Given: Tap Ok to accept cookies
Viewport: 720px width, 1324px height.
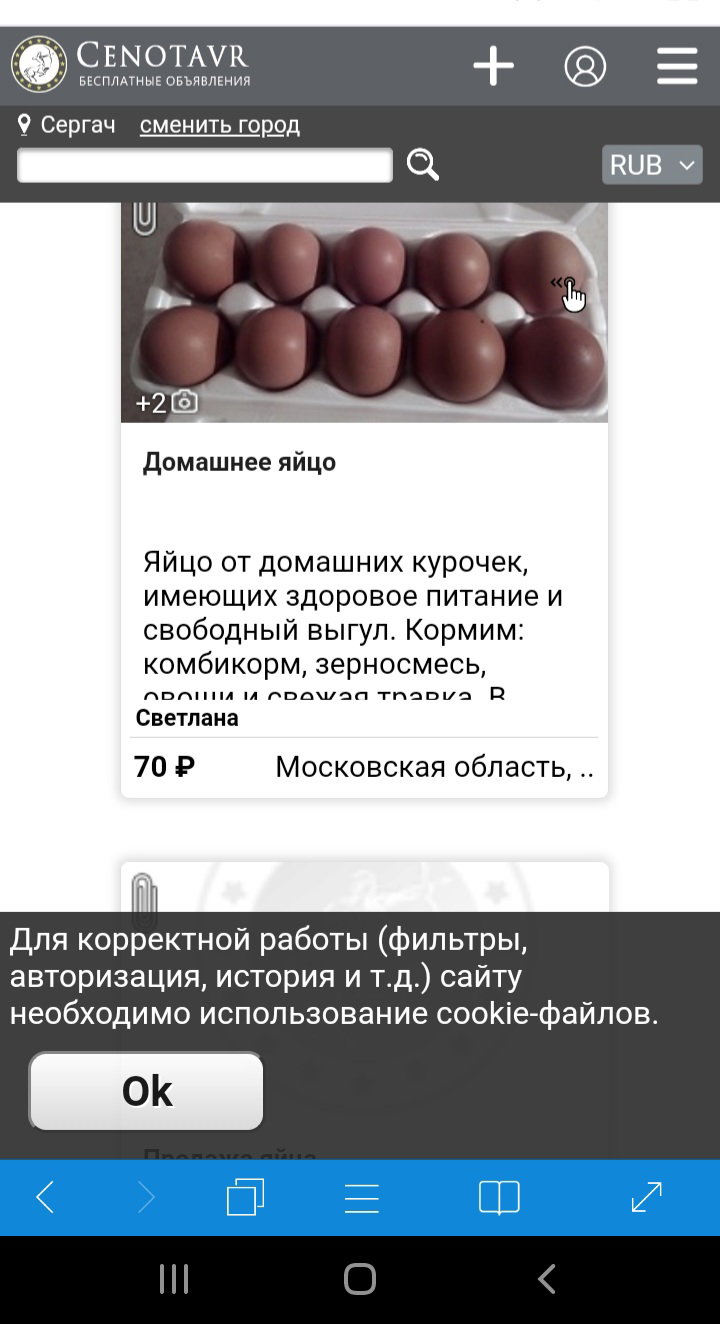Looking at the screenshot, I should (x=146, y=1091).
